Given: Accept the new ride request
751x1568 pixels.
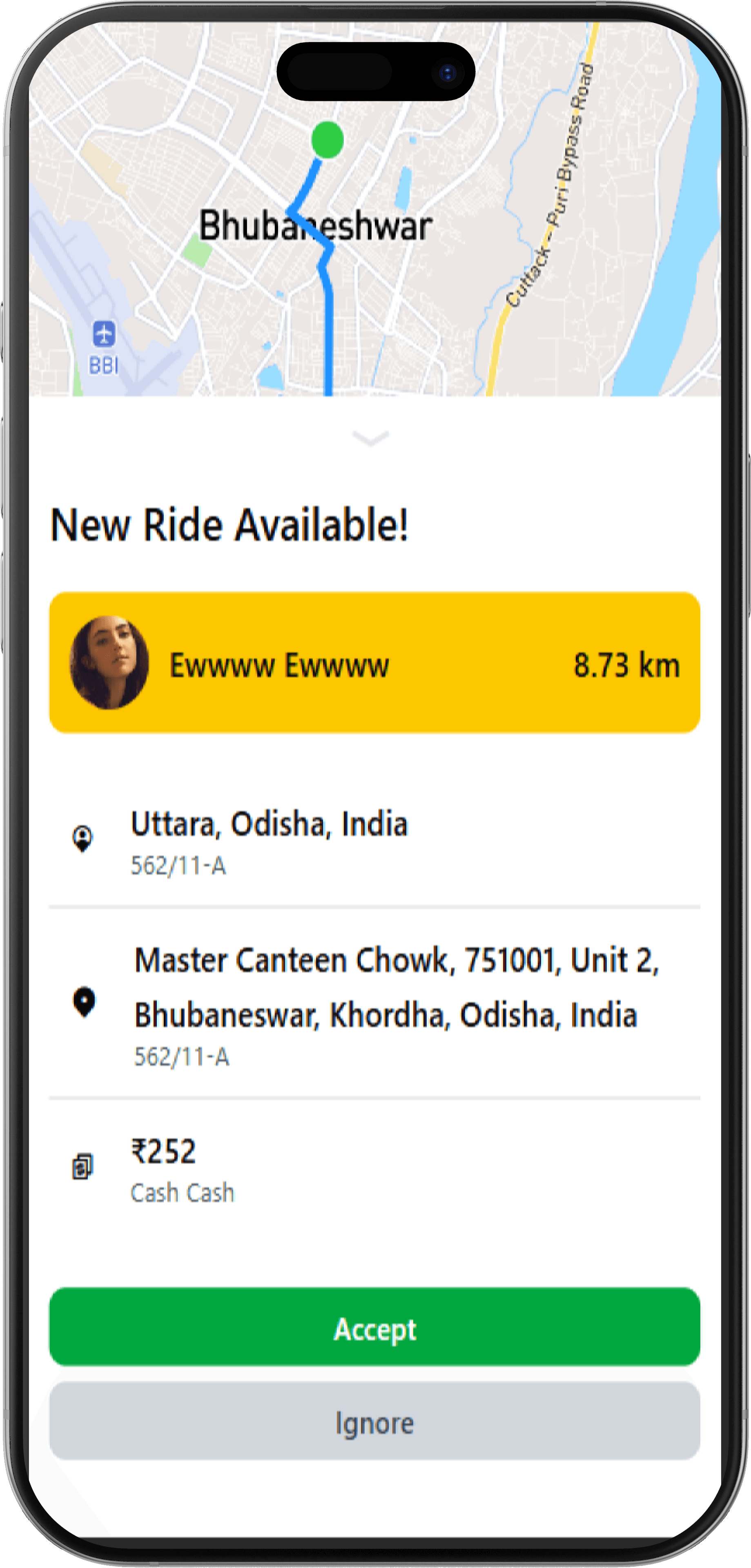Looking at the screenshot, I should [374, 1329].
